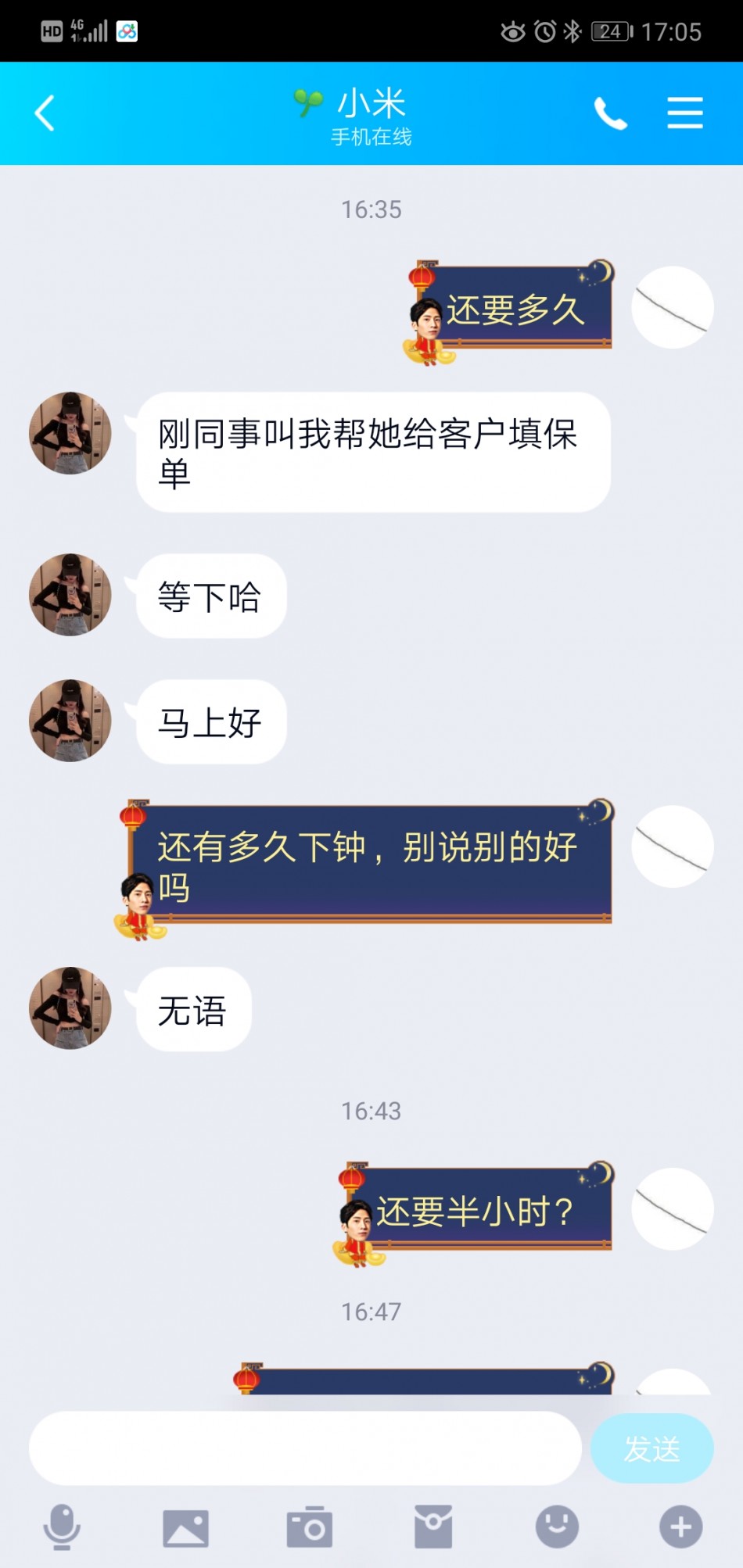The height and width of the screenshot is (1568, 743).
Task: Expand more options with the plus icon
Action: (680, 1527)
